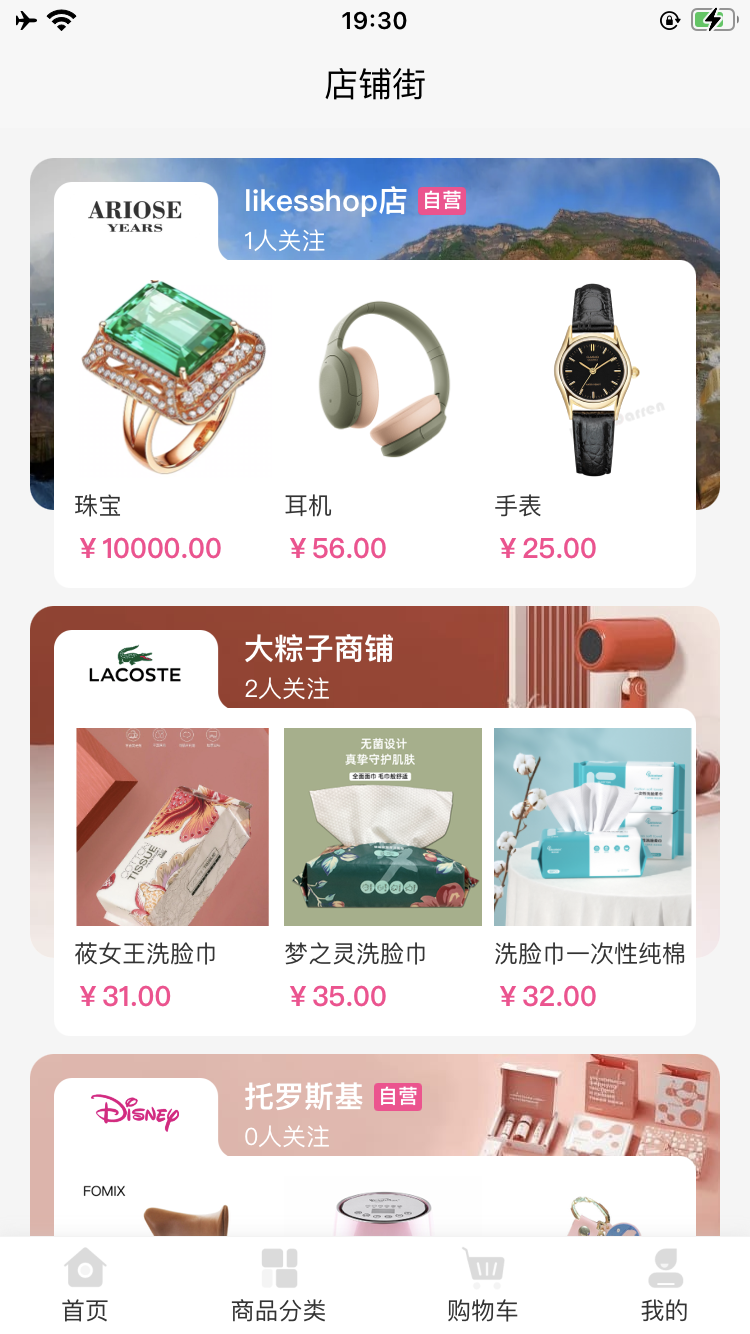Open the 购物车 tab
Screen dimensions: 750x1334
click(x=482, y=1286)
